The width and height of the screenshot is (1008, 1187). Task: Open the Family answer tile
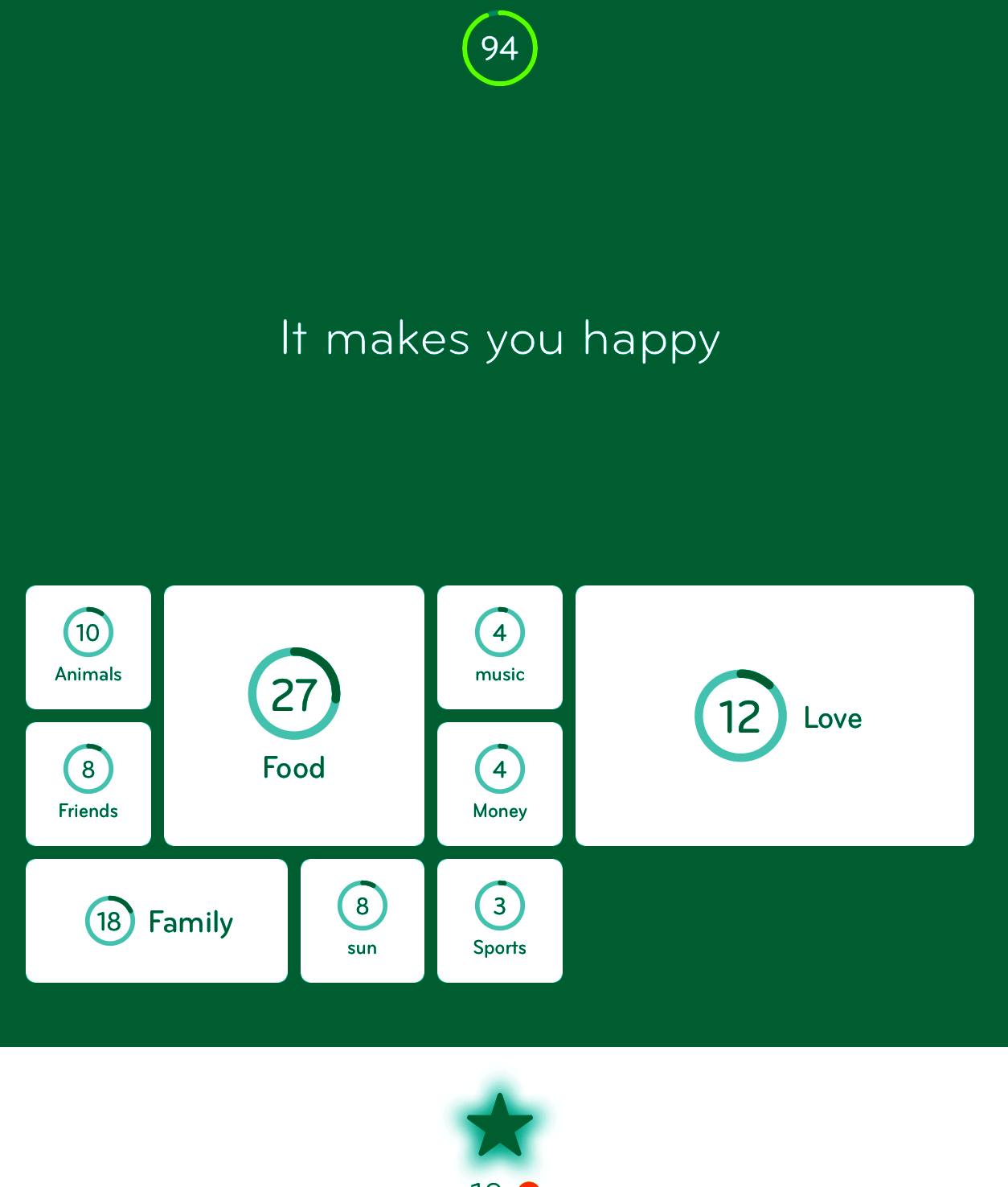157,921
